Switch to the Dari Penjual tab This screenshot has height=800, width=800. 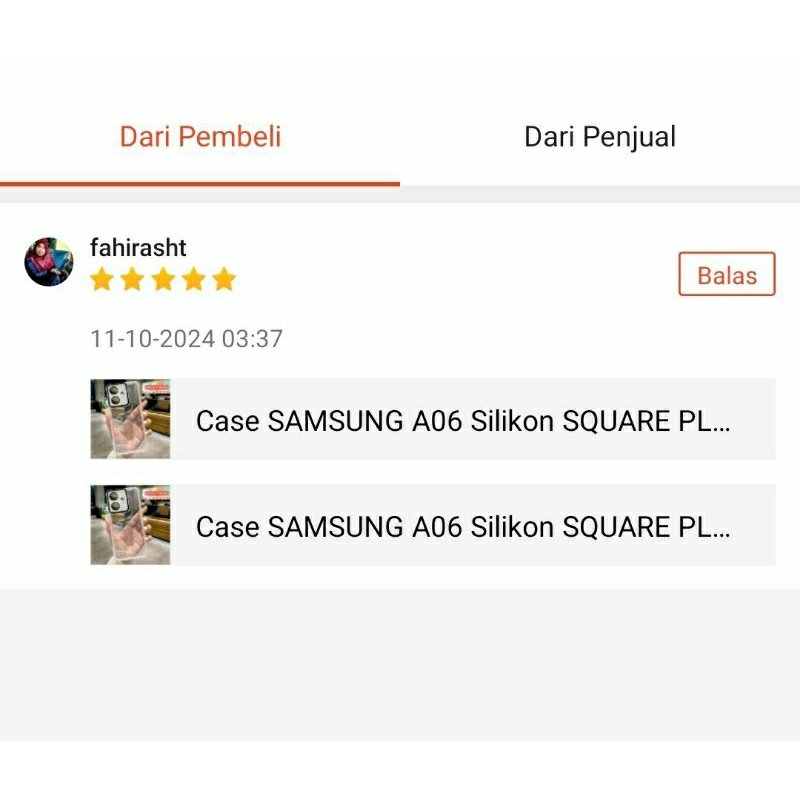coord(600,137)
